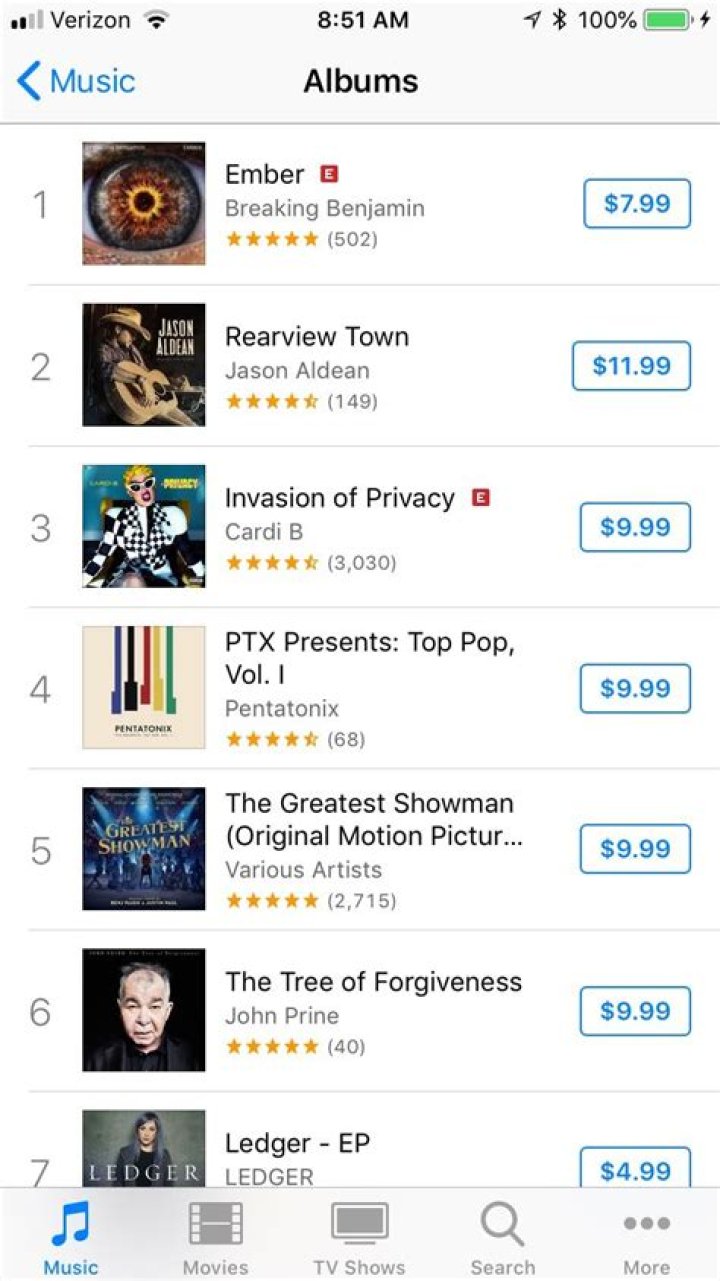Open the More tab
This screenshot has width=720, height=1281.
click(646, 1237)
